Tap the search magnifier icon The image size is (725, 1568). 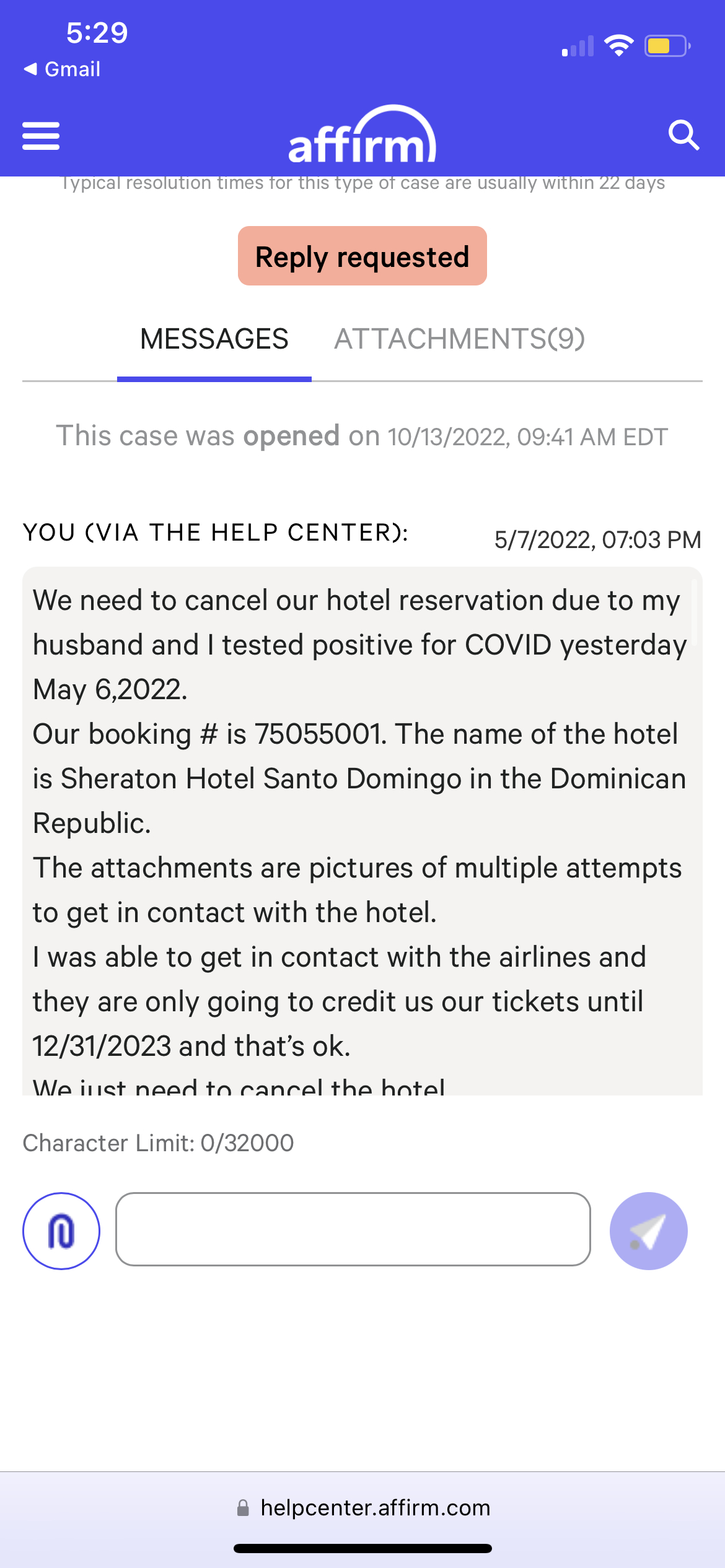(x=683, y=135)
